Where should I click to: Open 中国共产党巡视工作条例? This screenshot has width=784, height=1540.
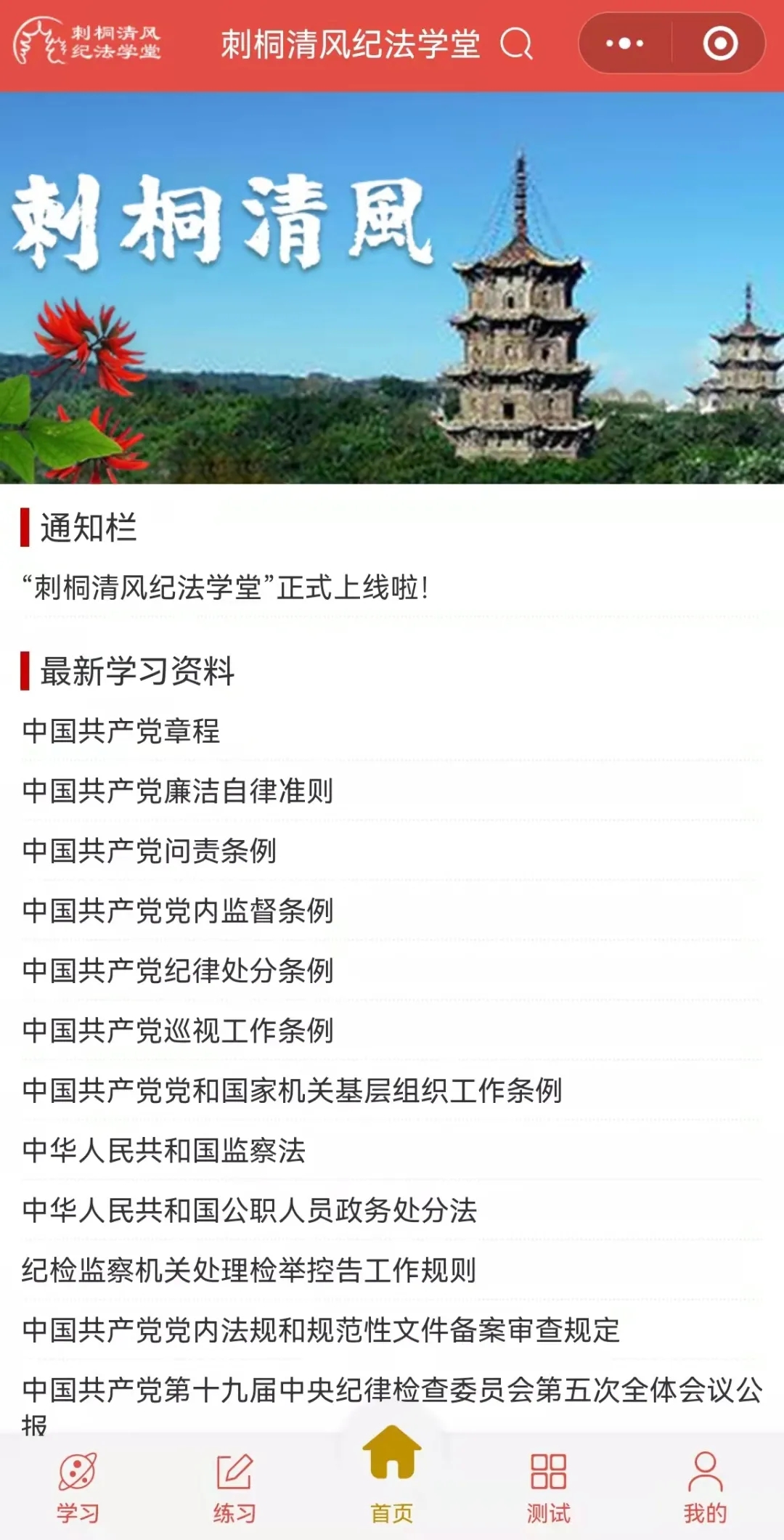click(x=178, y=1030)
